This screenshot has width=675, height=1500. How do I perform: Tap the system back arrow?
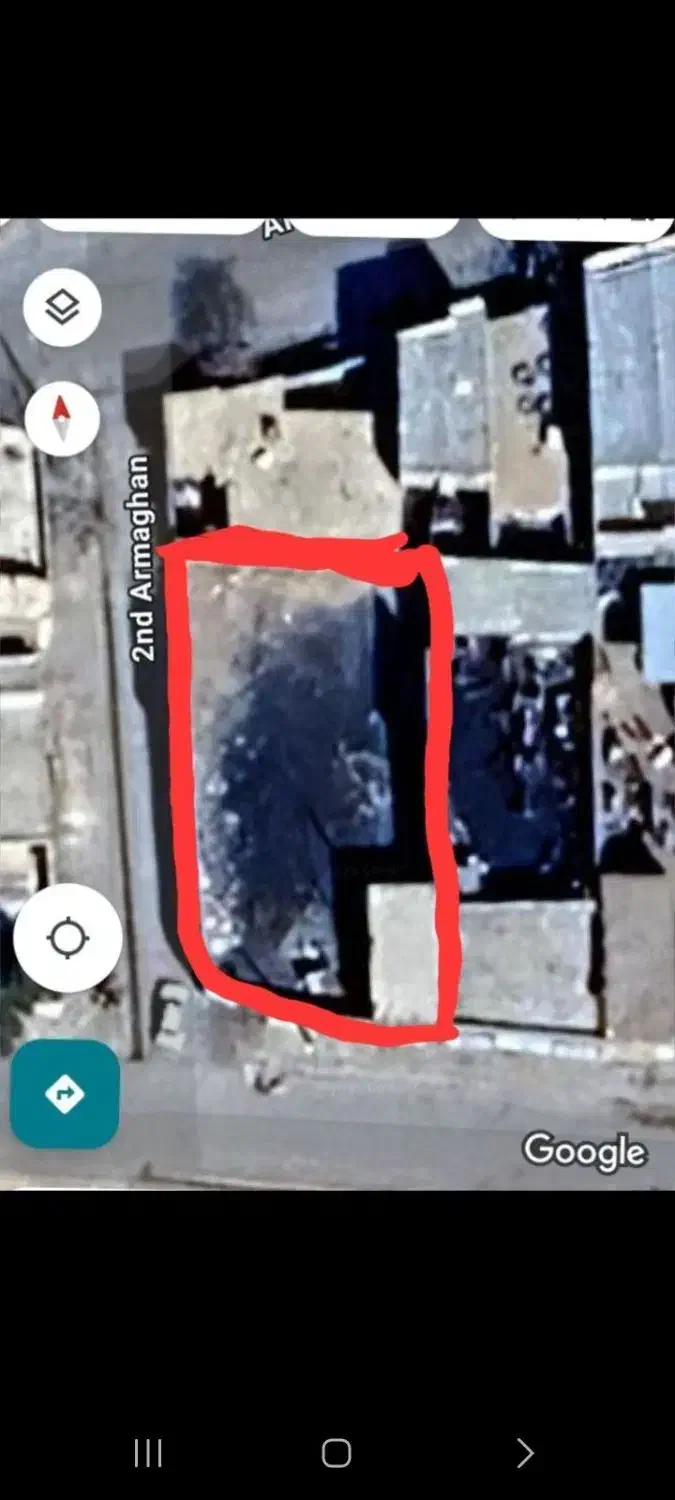click(x=524, y=1453)
